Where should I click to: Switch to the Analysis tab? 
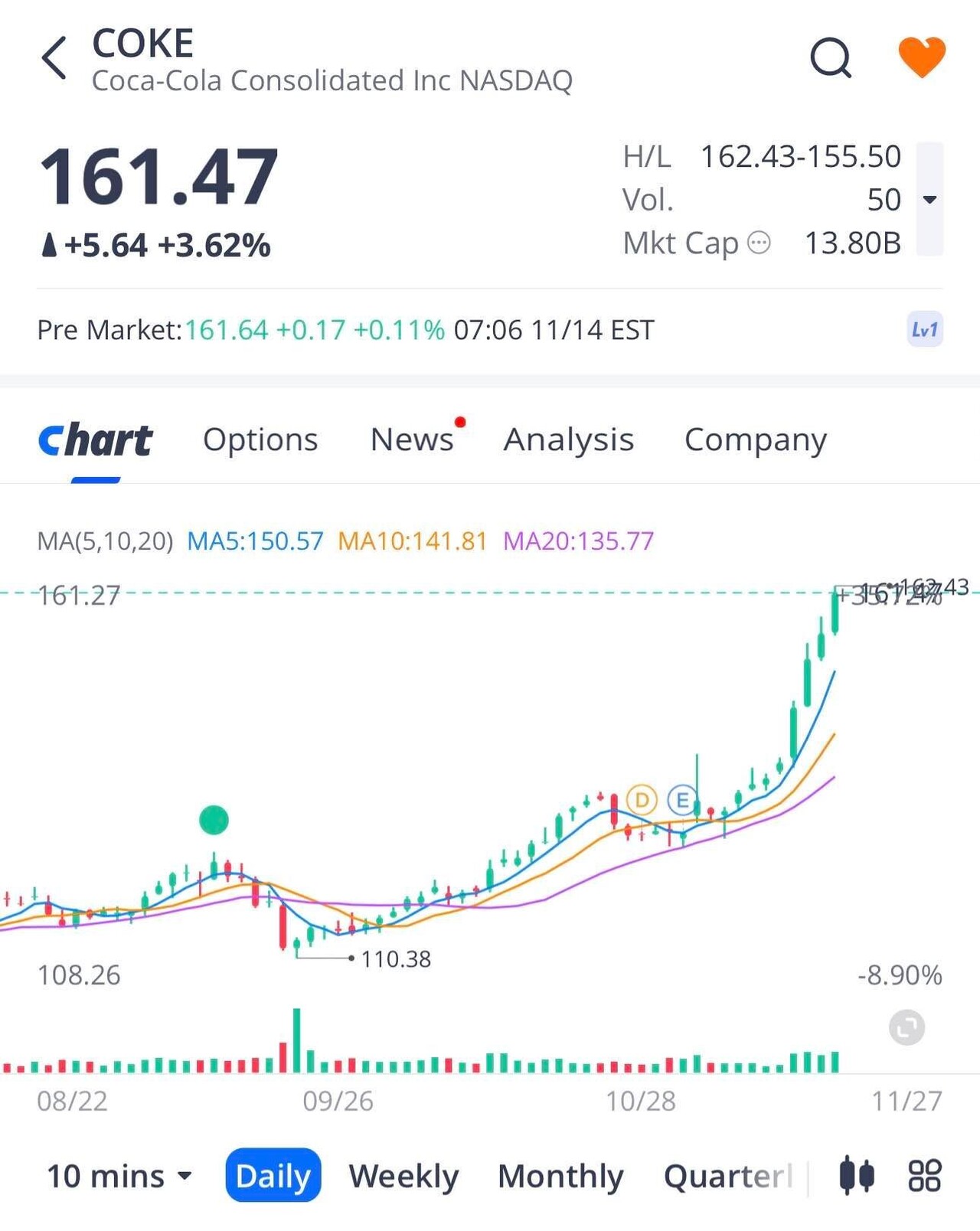click(x=568, y=439)
